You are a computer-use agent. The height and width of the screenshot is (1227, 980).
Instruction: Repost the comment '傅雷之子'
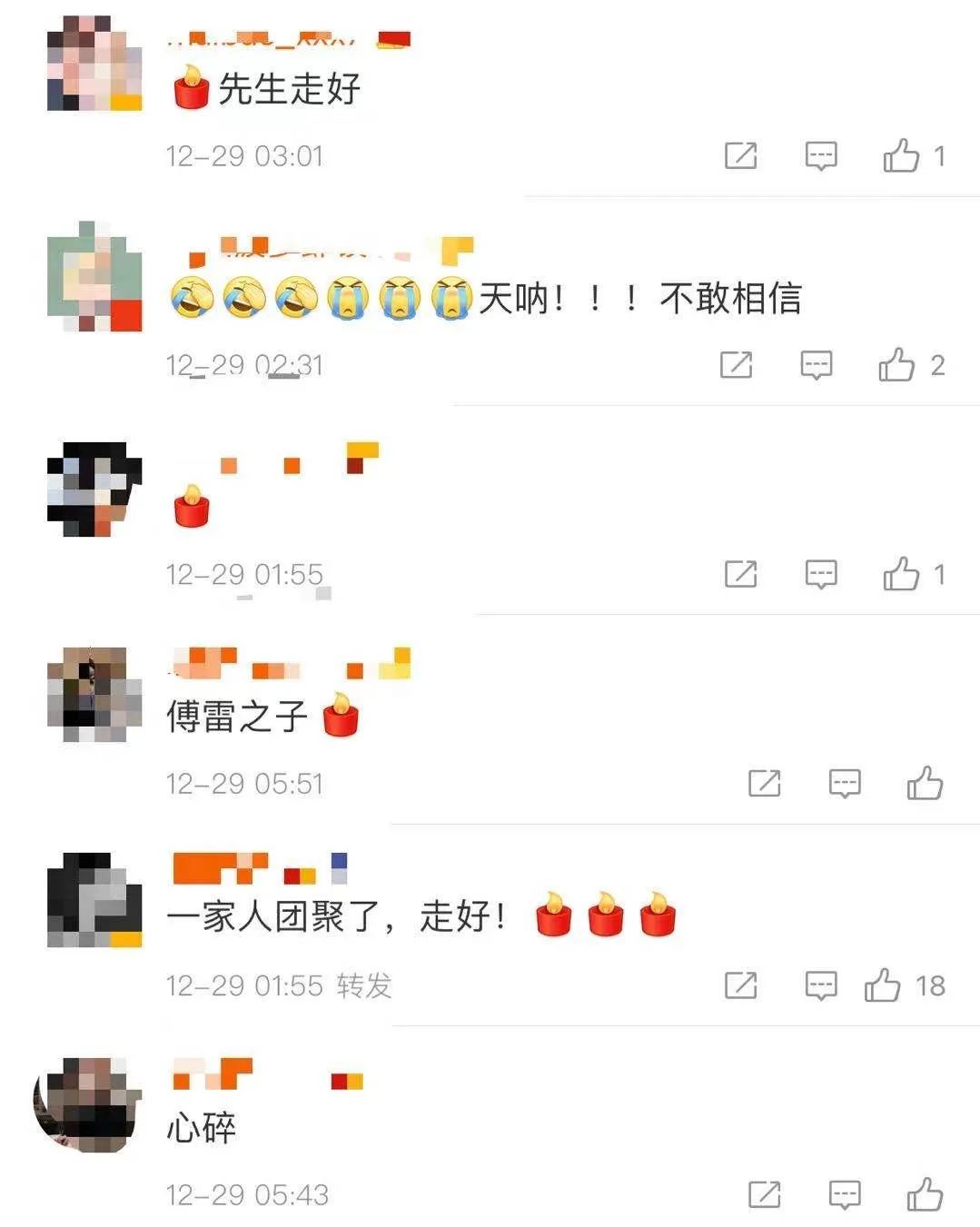pos(764,783)
